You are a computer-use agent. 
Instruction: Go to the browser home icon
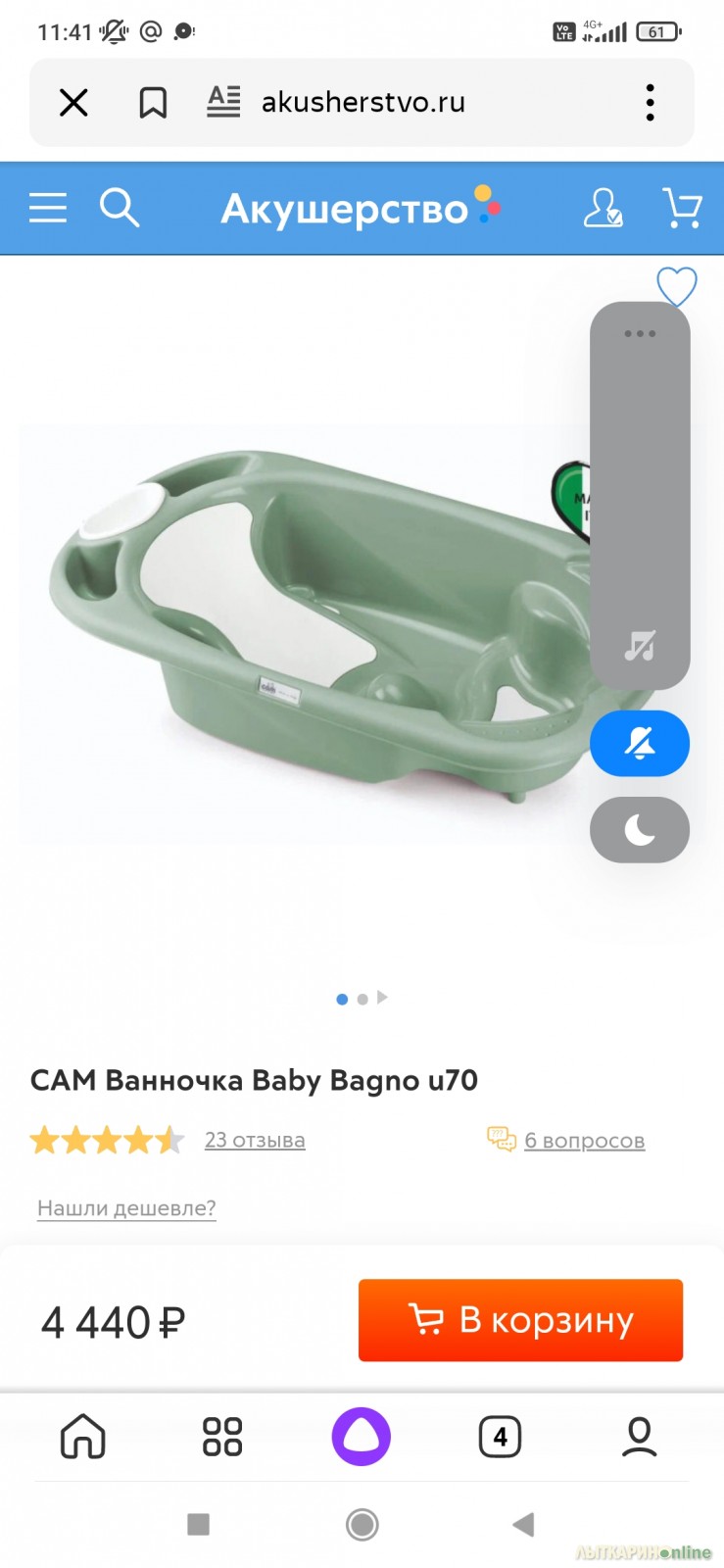pyautogui.click(x=83, y=1437)
